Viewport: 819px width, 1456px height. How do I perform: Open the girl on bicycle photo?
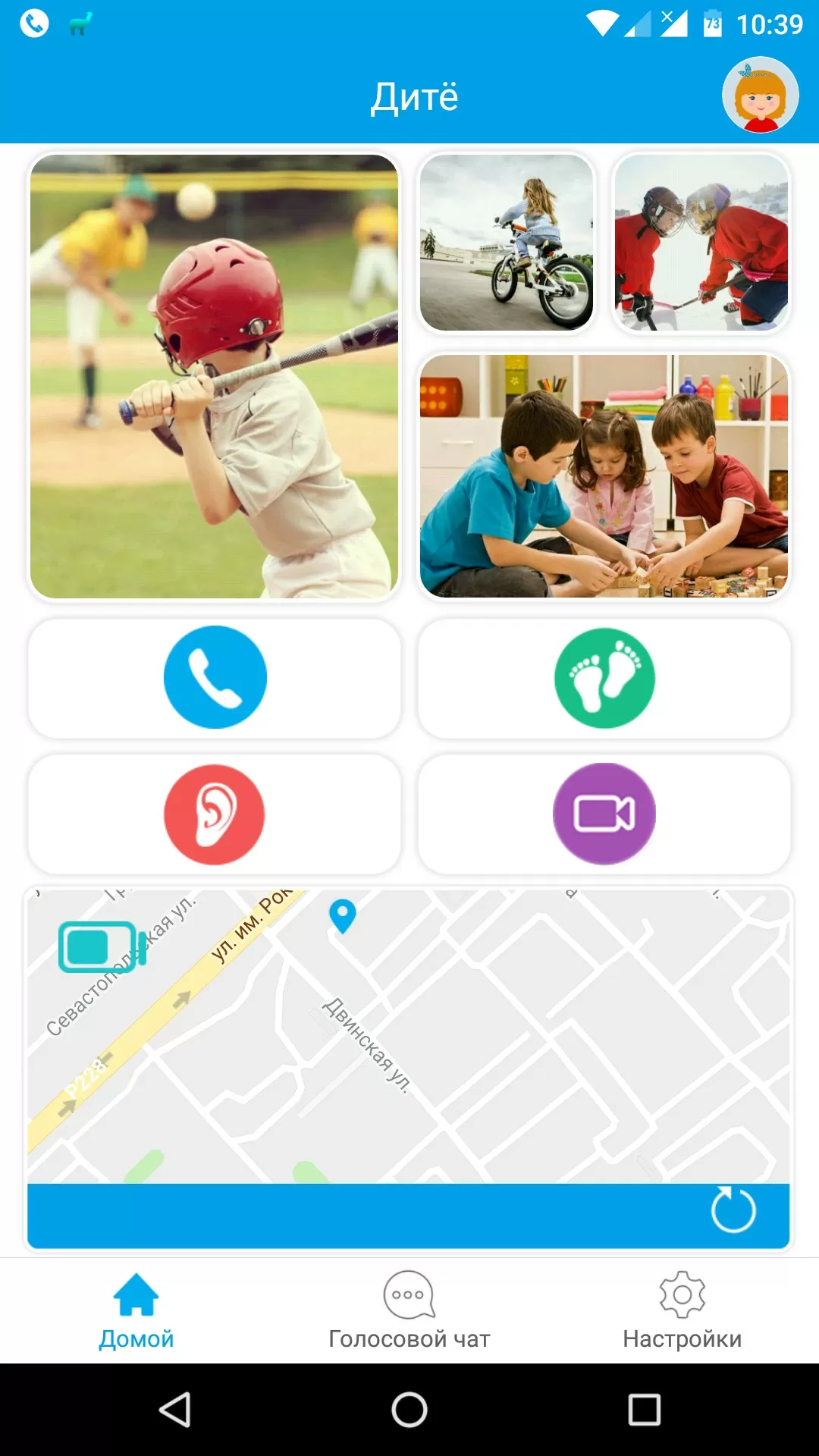click(507, 243)
